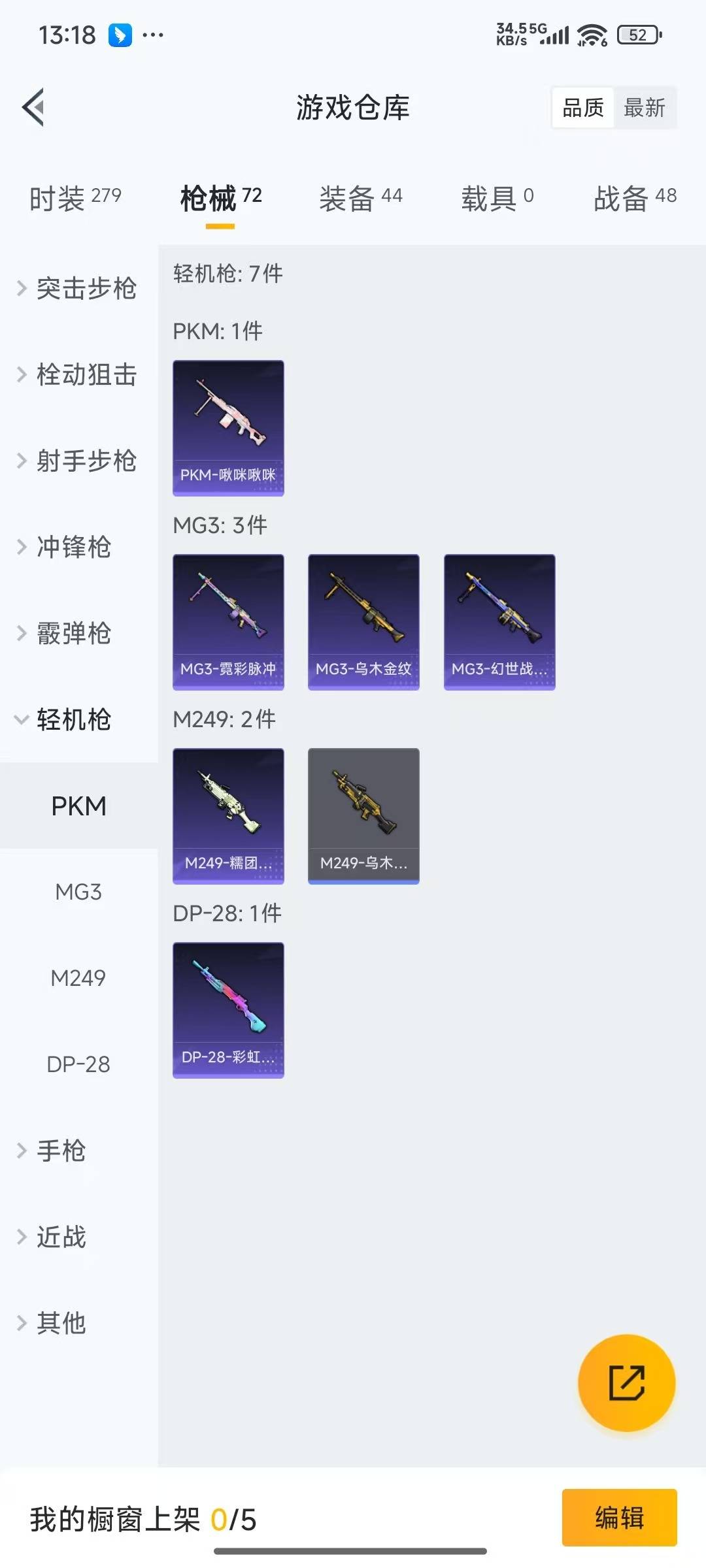This screenshot has width=706, height=1568.
Task: Tap the 编辑 button
Action: [619, 1517]
